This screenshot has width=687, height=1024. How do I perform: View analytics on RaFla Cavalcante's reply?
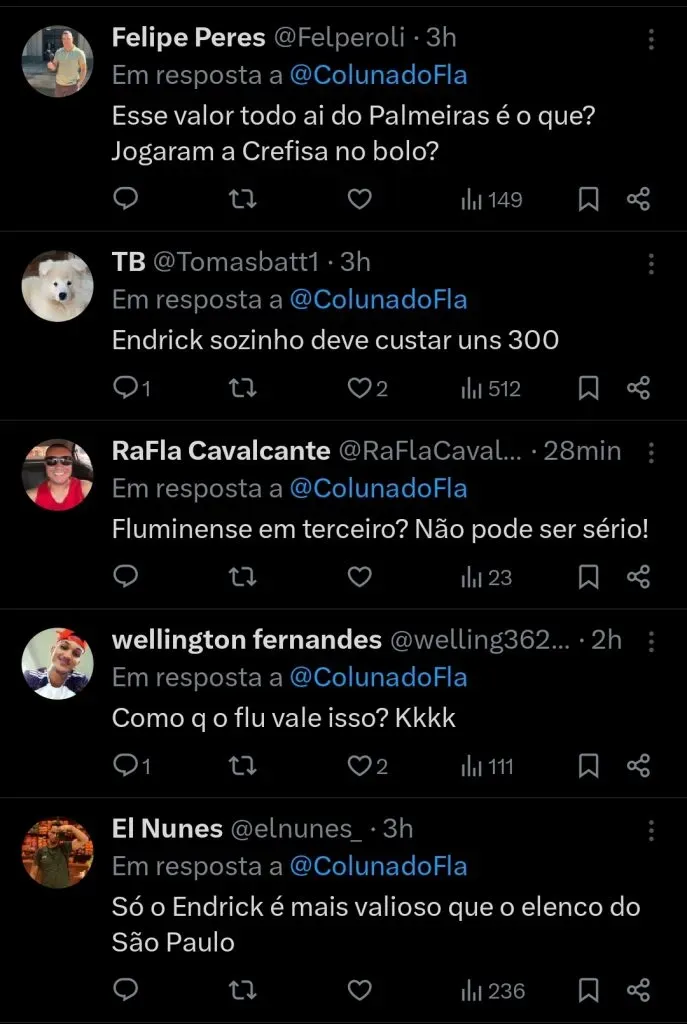(x=487, y=577)
